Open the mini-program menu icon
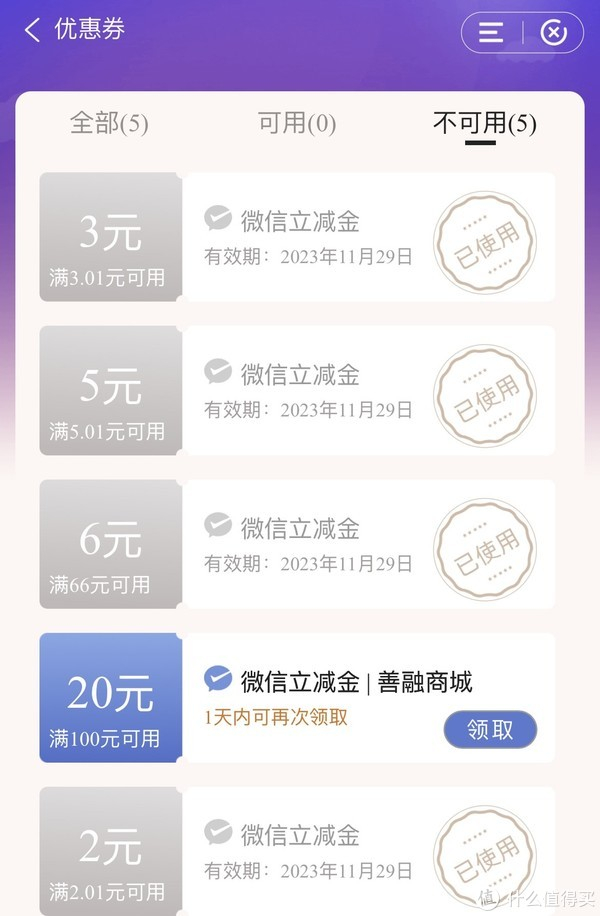Viewport: 600px width, 916px height. point(490,33)
